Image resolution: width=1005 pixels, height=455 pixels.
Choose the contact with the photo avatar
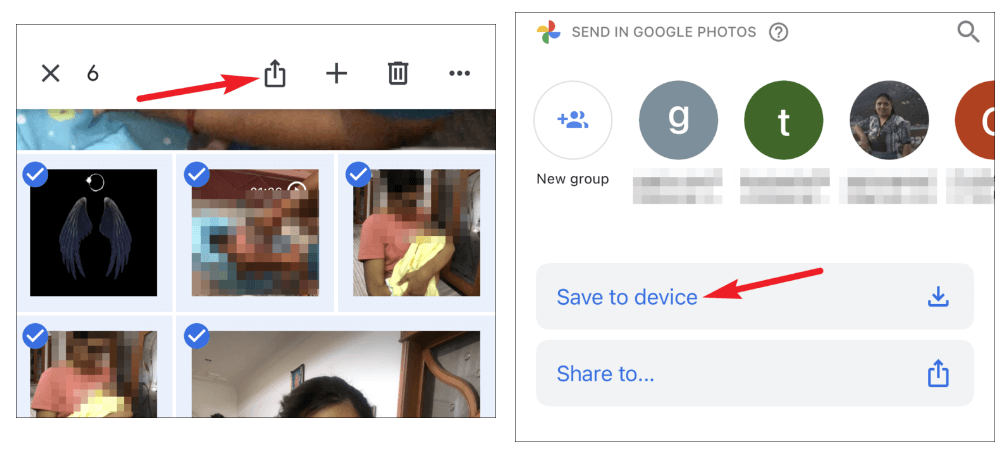889,121
